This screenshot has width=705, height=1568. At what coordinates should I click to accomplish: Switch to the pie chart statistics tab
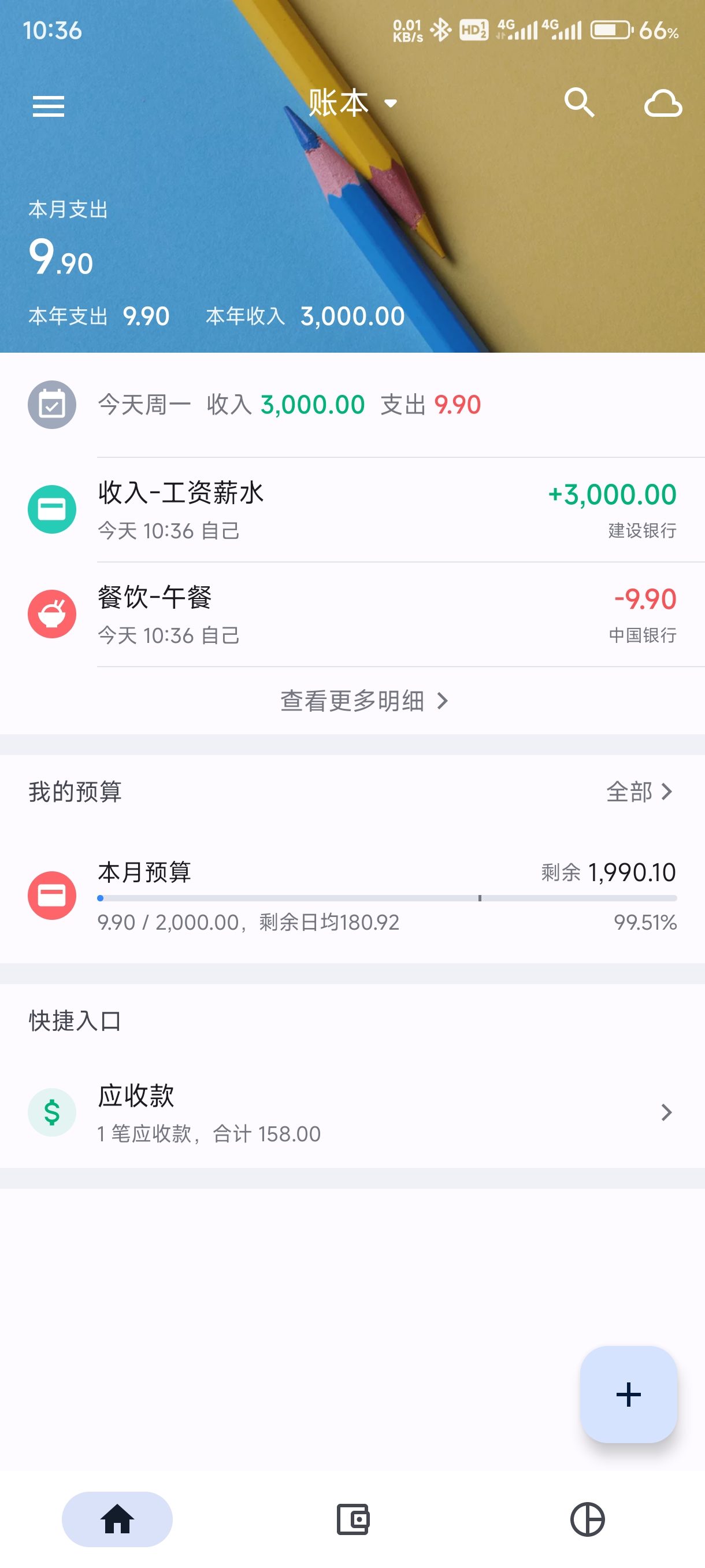[587, 1519]
